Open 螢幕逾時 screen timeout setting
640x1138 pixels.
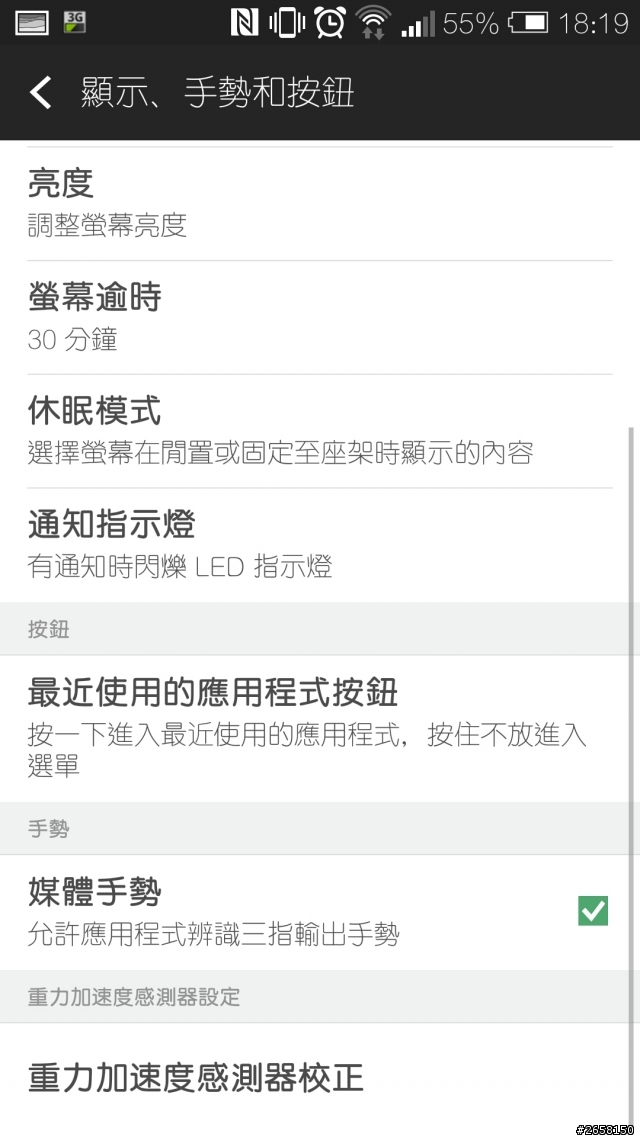click(319, 318)
